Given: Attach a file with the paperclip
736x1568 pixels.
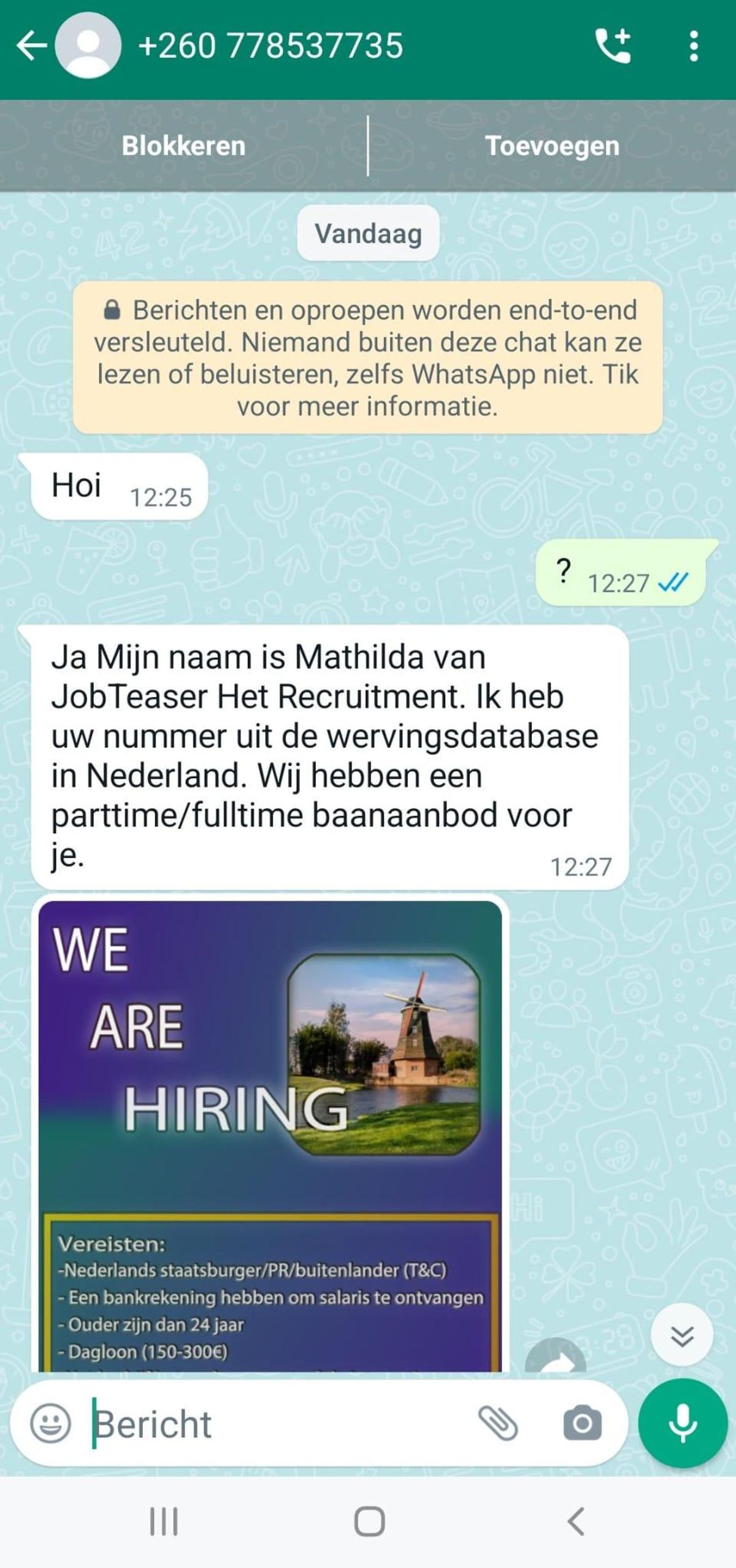Looking at the screenshot, I should 498,1423.
